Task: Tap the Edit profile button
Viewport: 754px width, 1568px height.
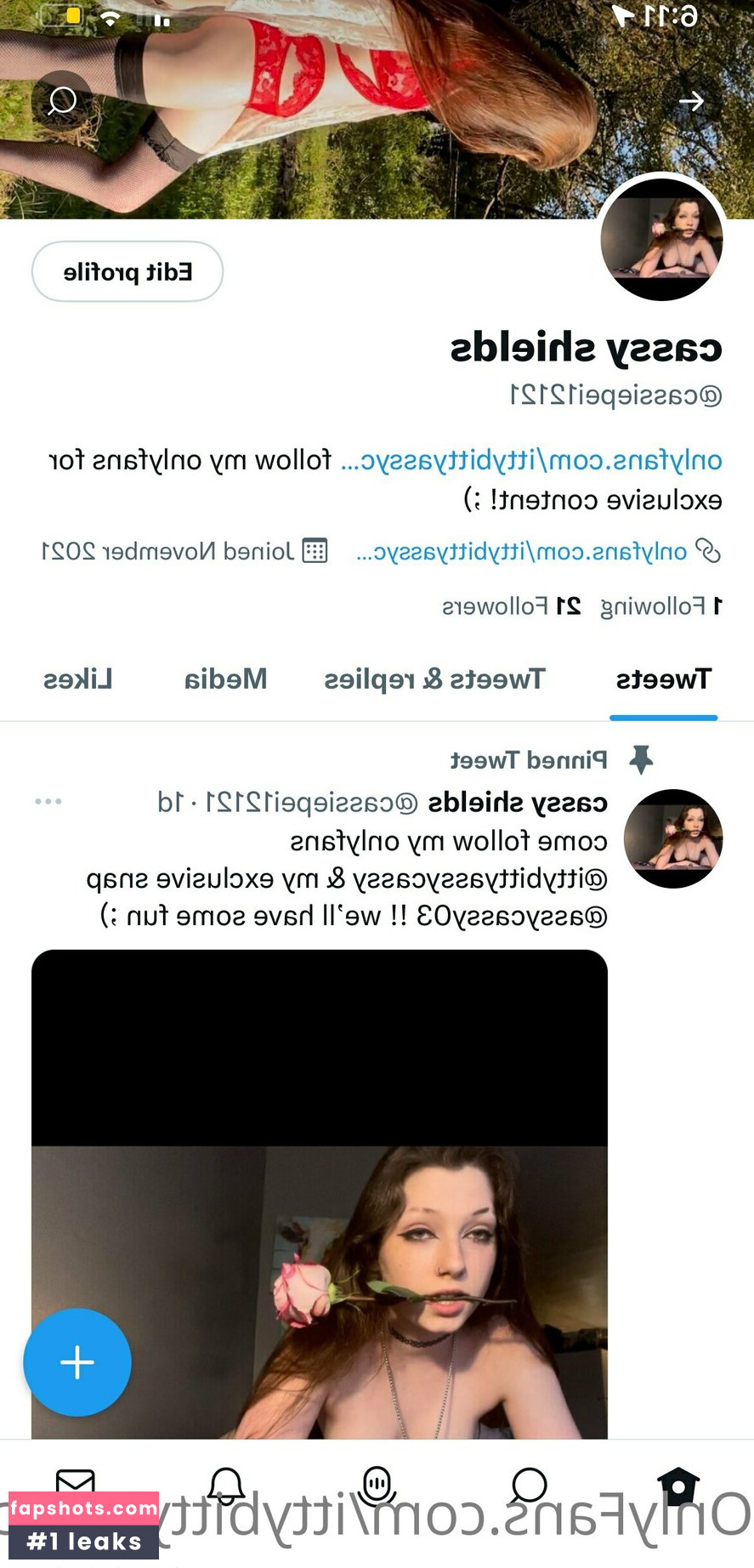Action: [128, 272]
